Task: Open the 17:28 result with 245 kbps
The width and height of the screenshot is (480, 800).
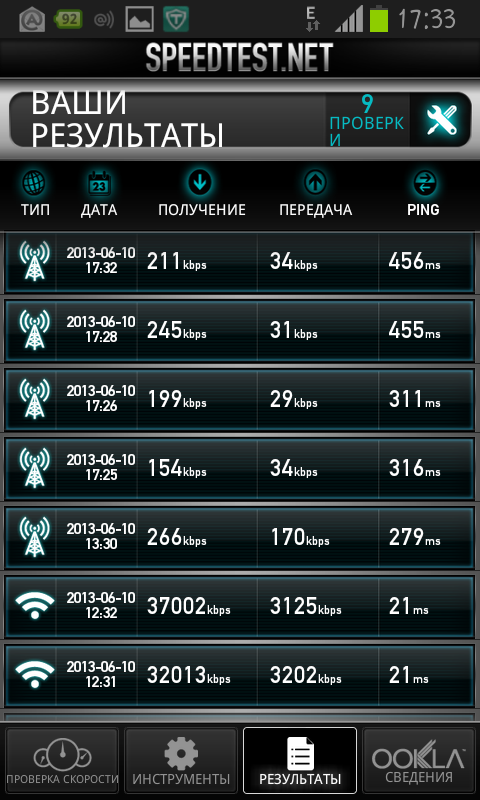Action: click(x=240, y=331)
